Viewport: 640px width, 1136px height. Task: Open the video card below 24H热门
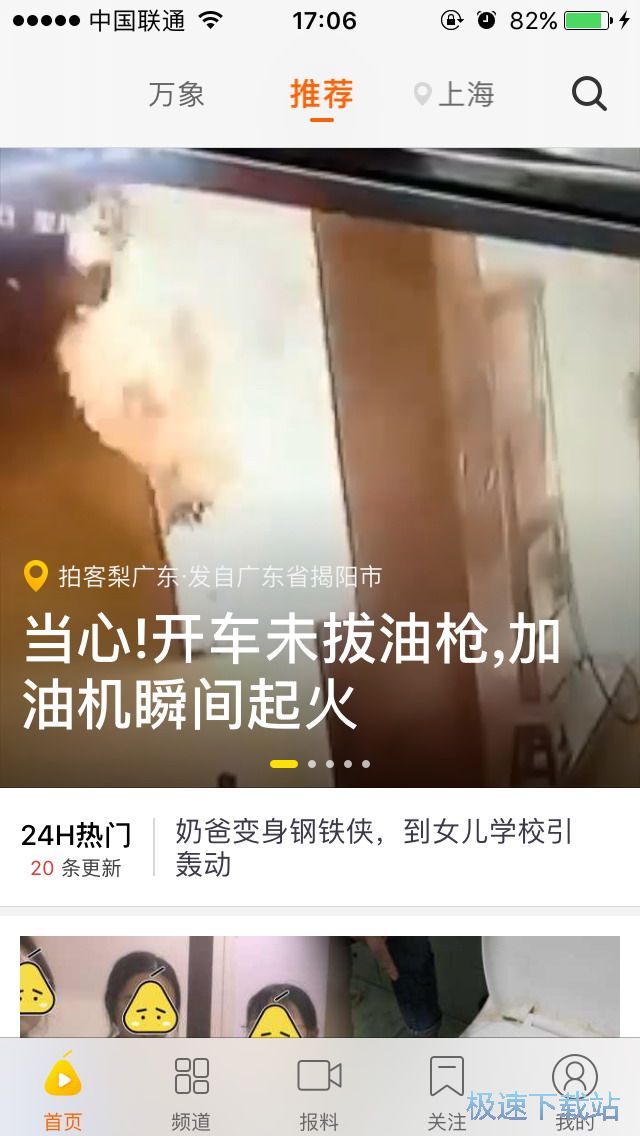[x=320, y=985]
